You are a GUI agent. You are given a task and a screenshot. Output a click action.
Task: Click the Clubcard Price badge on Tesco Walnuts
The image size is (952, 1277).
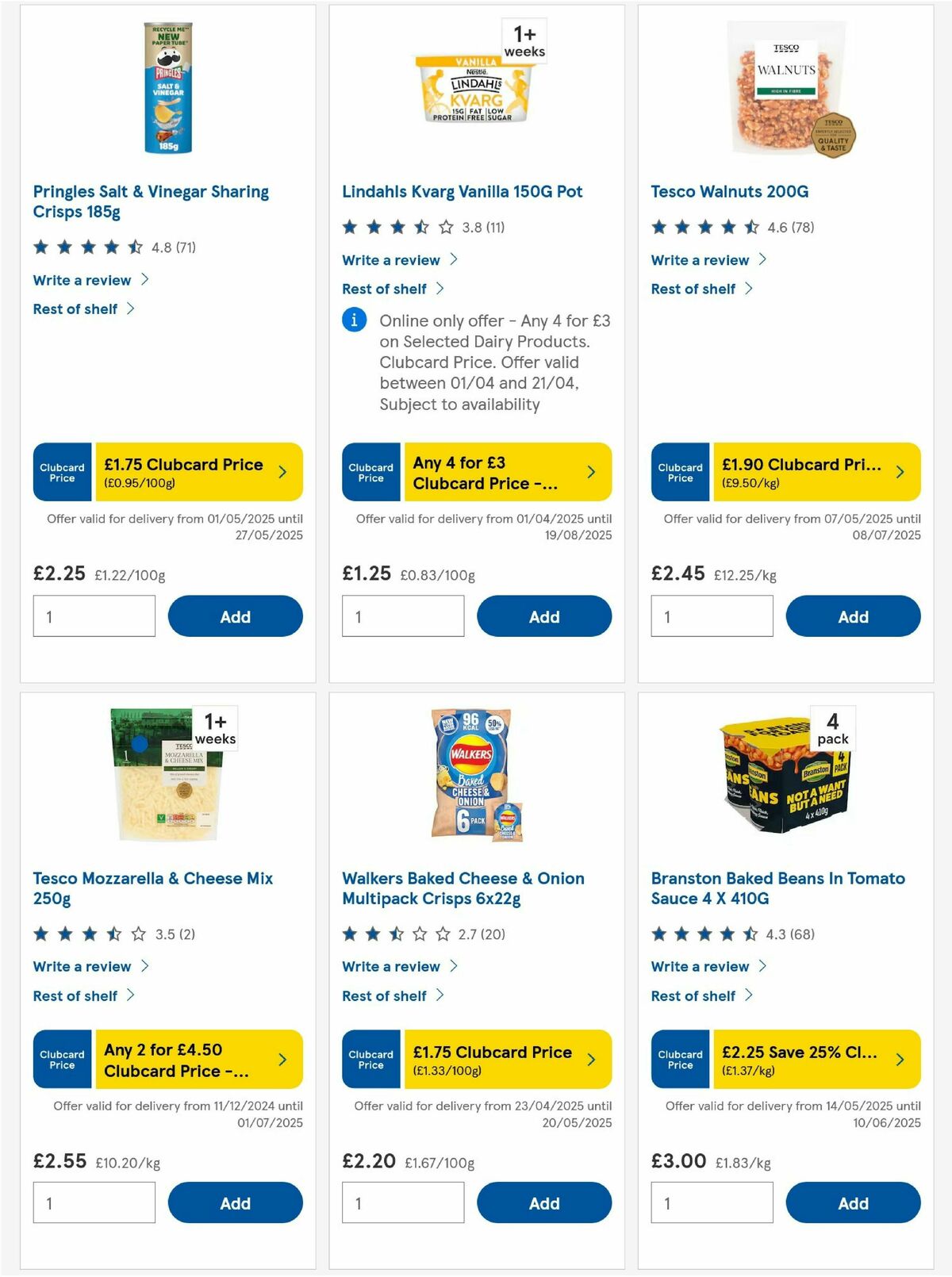click(x=679, y=472)
